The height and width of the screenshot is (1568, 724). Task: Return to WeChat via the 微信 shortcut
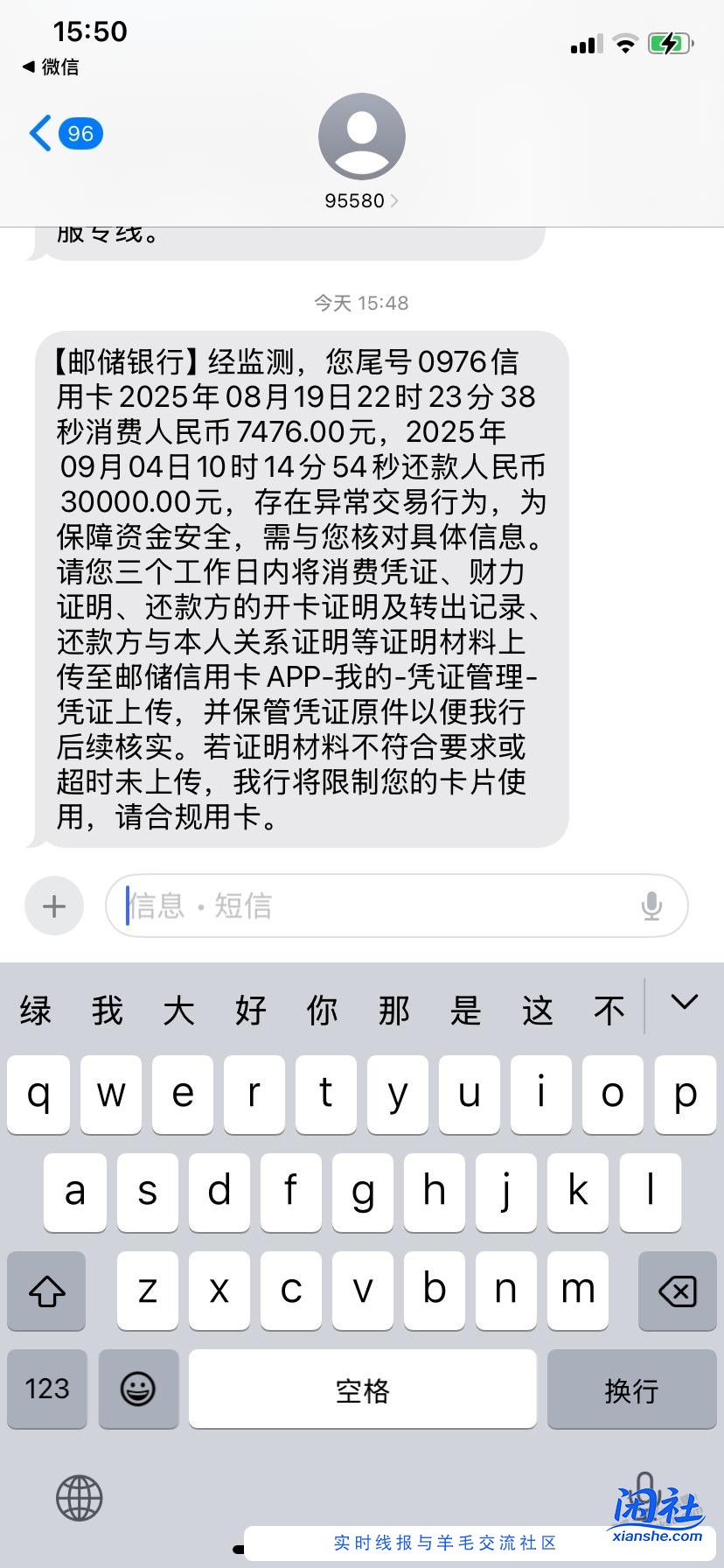pyautogui.click(x=48, y=66)
